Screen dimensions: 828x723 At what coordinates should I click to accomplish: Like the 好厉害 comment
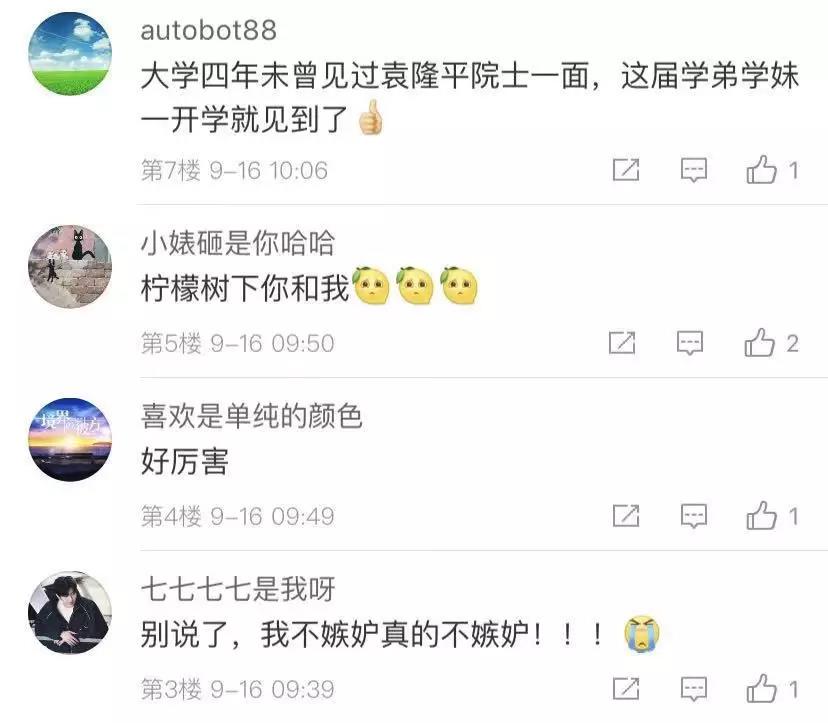[x=762, y=516]
